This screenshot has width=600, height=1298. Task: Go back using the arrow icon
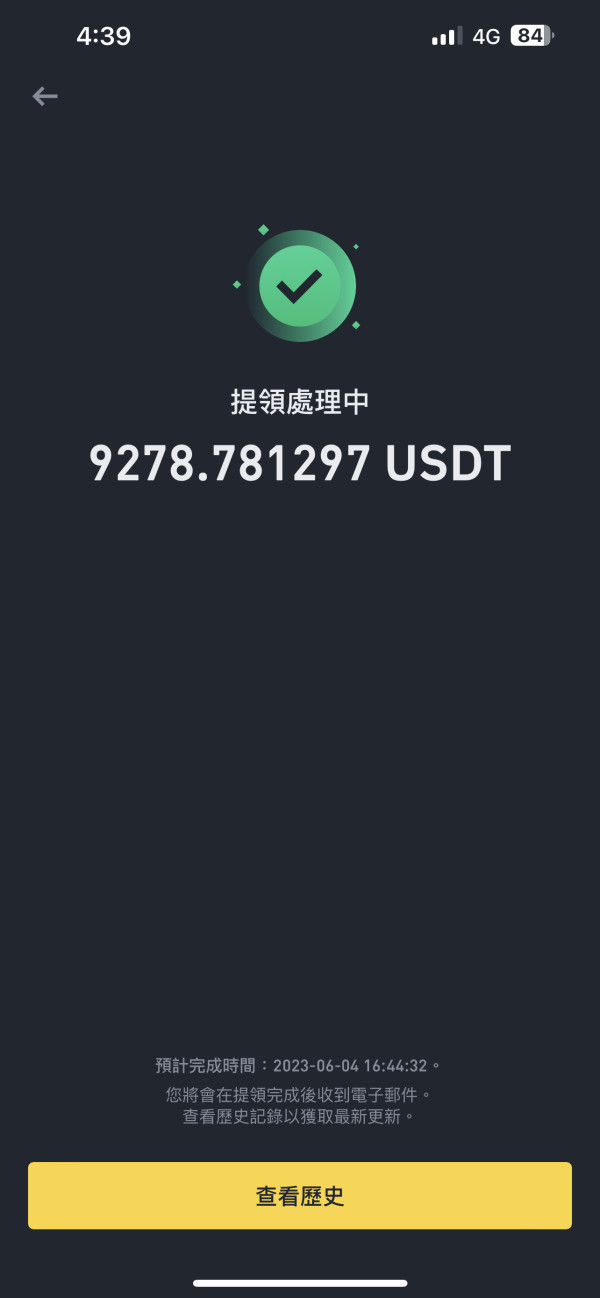coord(45,96)
